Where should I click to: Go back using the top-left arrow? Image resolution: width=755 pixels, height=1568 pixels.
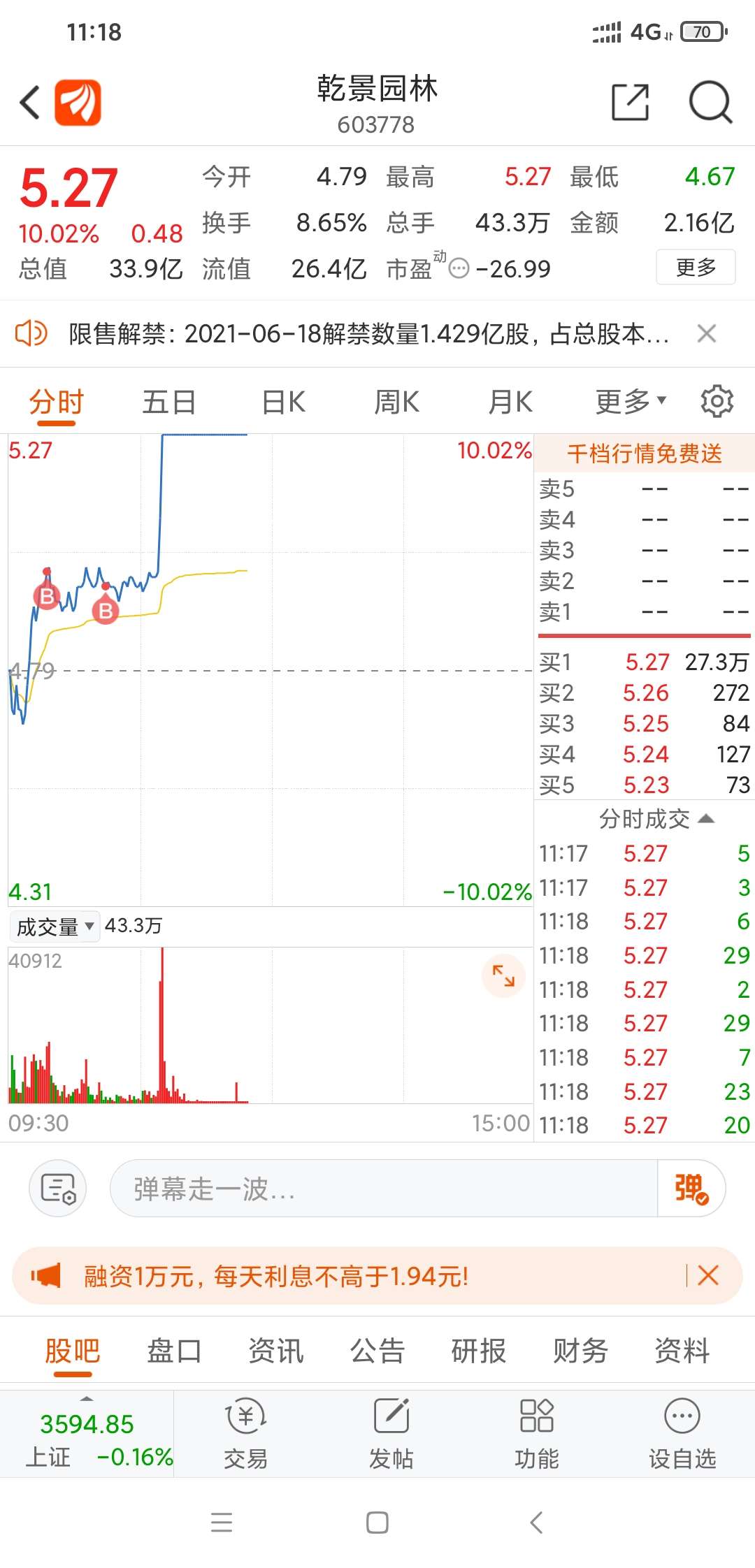pos(29,103)
